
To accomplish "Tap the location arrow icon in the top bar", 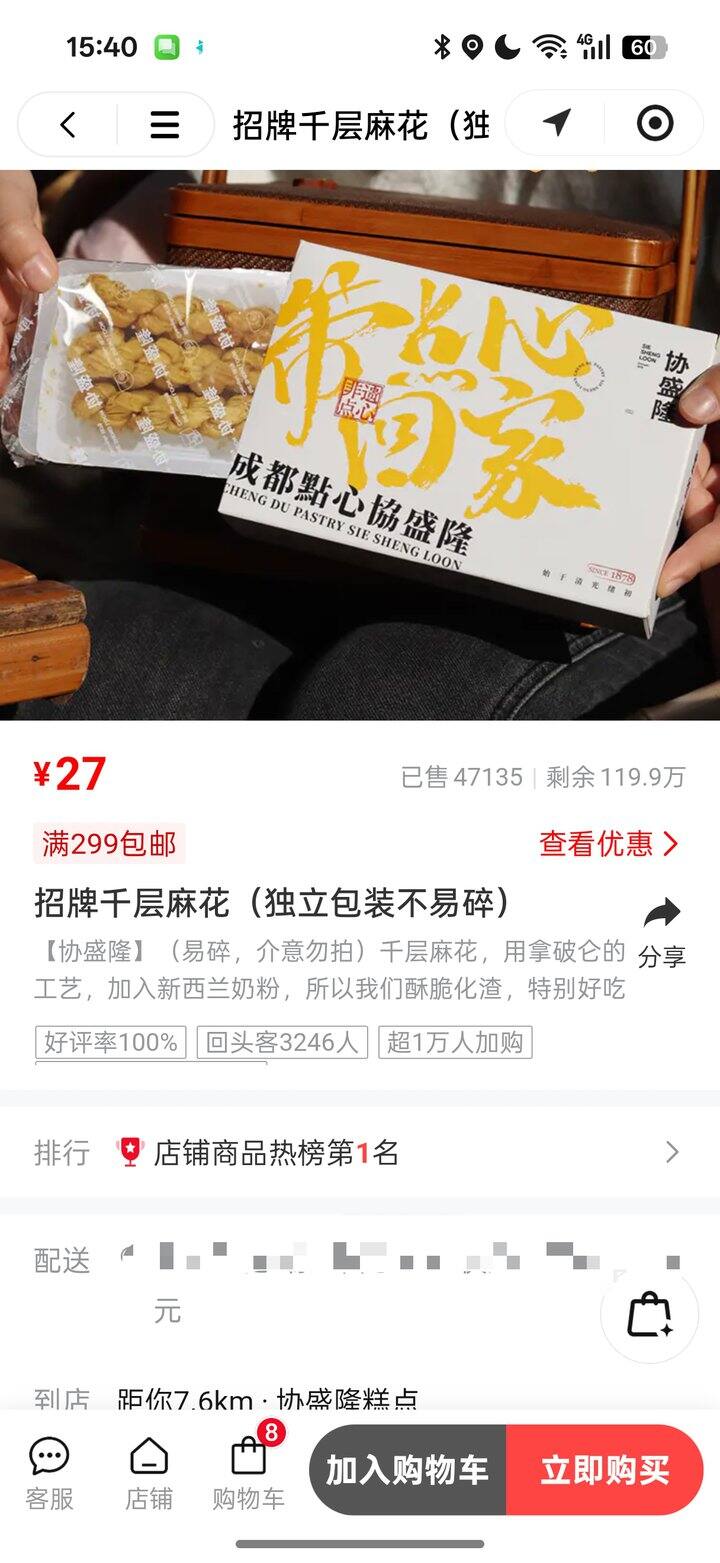I will click(557, 124).
